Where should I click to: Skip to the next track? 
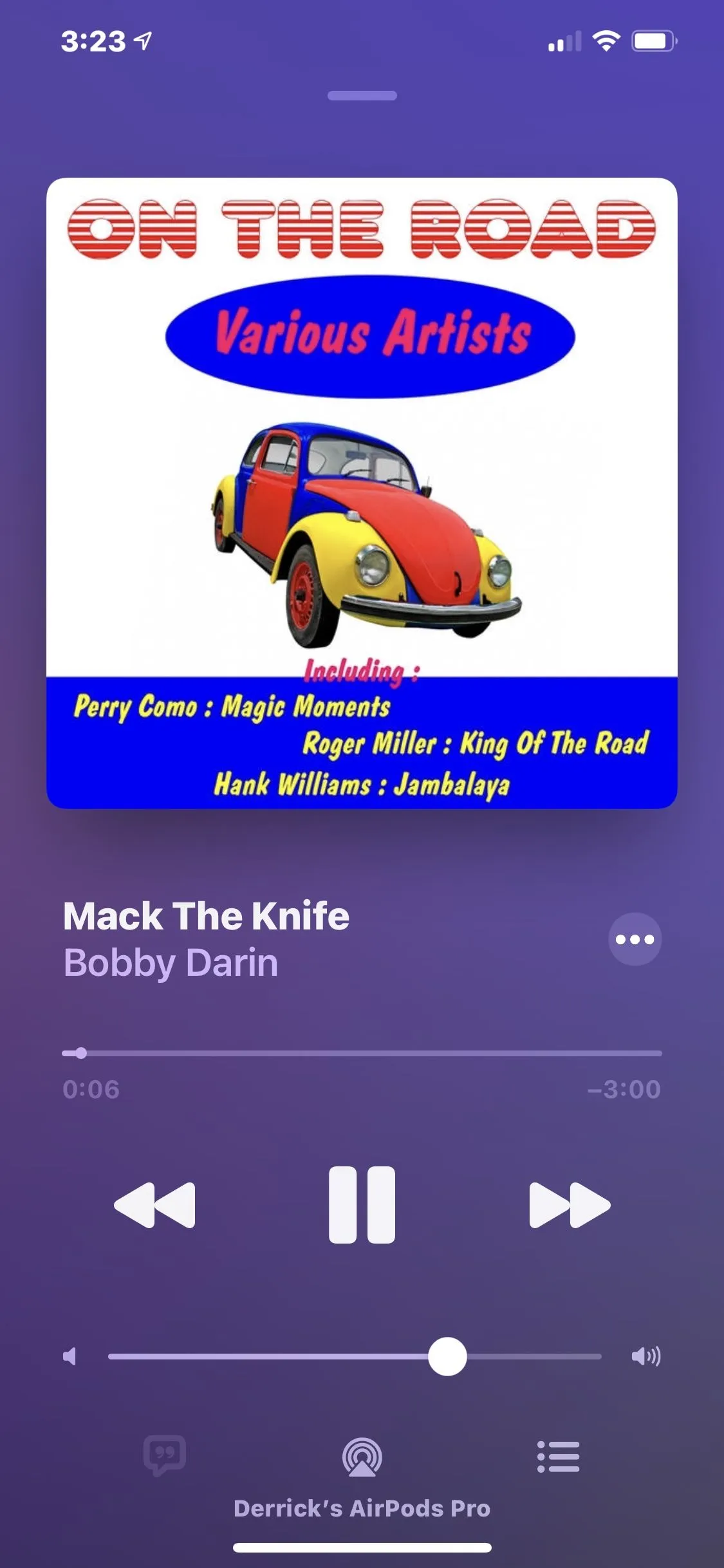(x=570, y=1204)
